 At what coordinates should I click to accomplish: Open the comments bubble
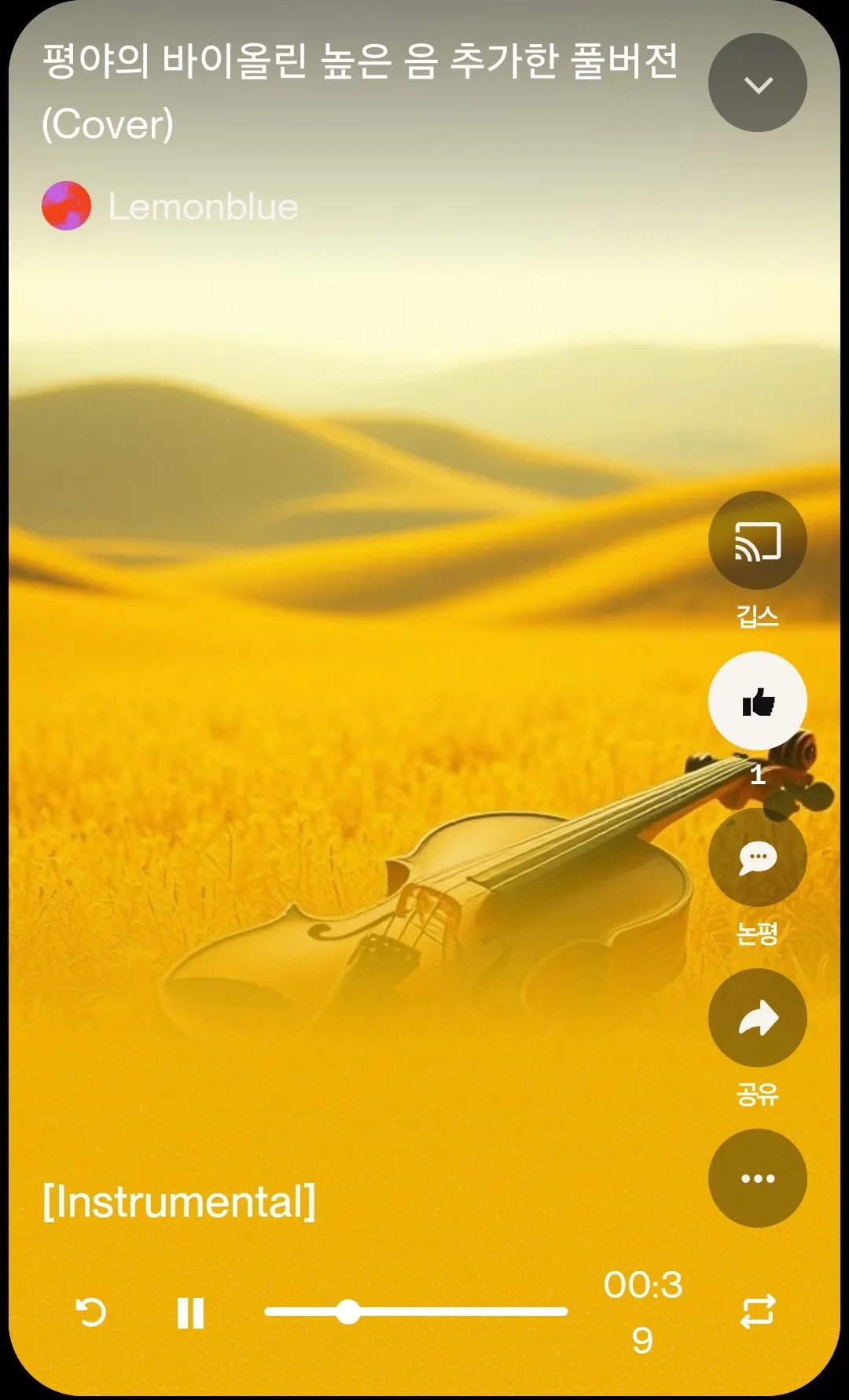click(757, 858)
